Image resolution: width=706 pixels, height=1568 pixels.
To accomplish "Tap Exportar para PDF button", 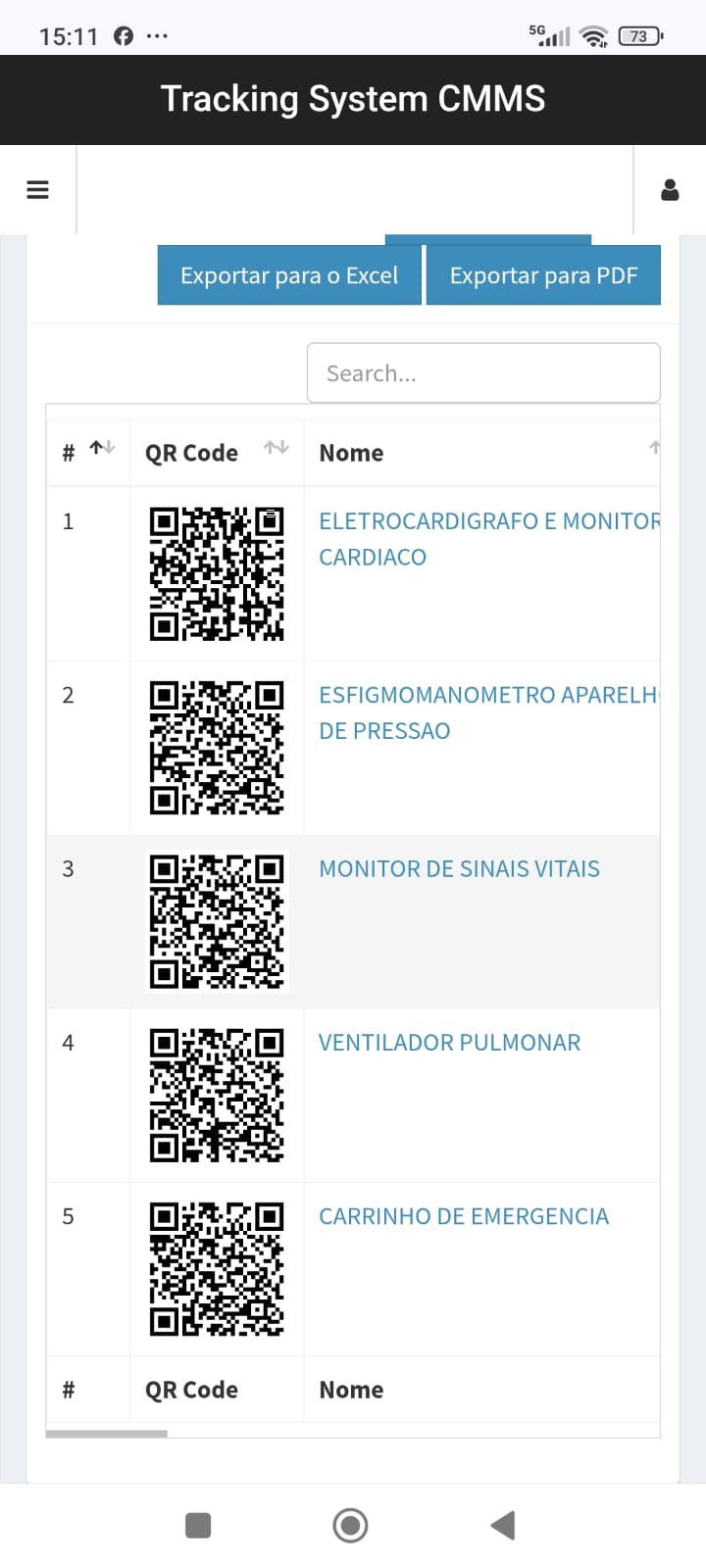I will point(543,275).
